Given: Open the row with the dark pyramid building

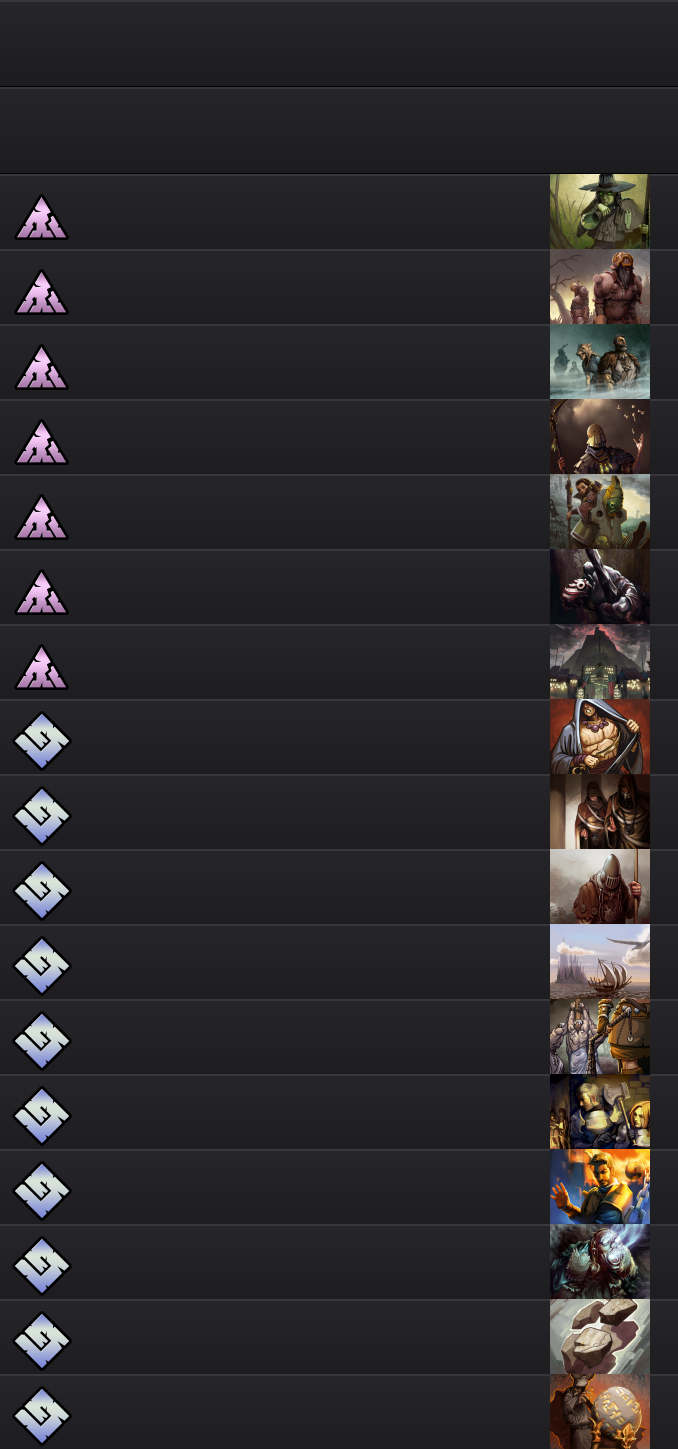Looking at the screenshot, I should pos(339,662).
